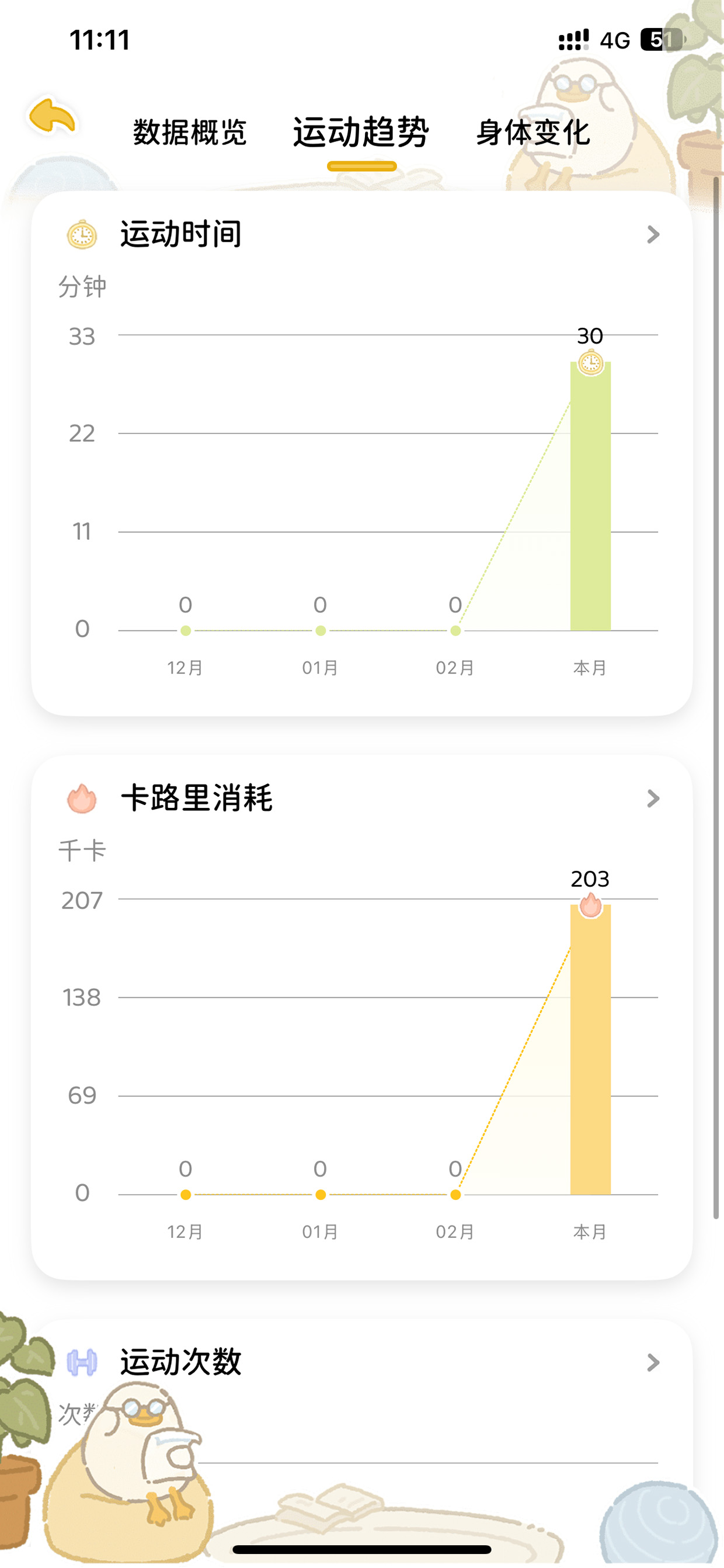Image resolution: width=724 pixels, height=1568 pixels.
Task: Open 卡路里消耗 details via its chevron
Action: coord(653,798)
